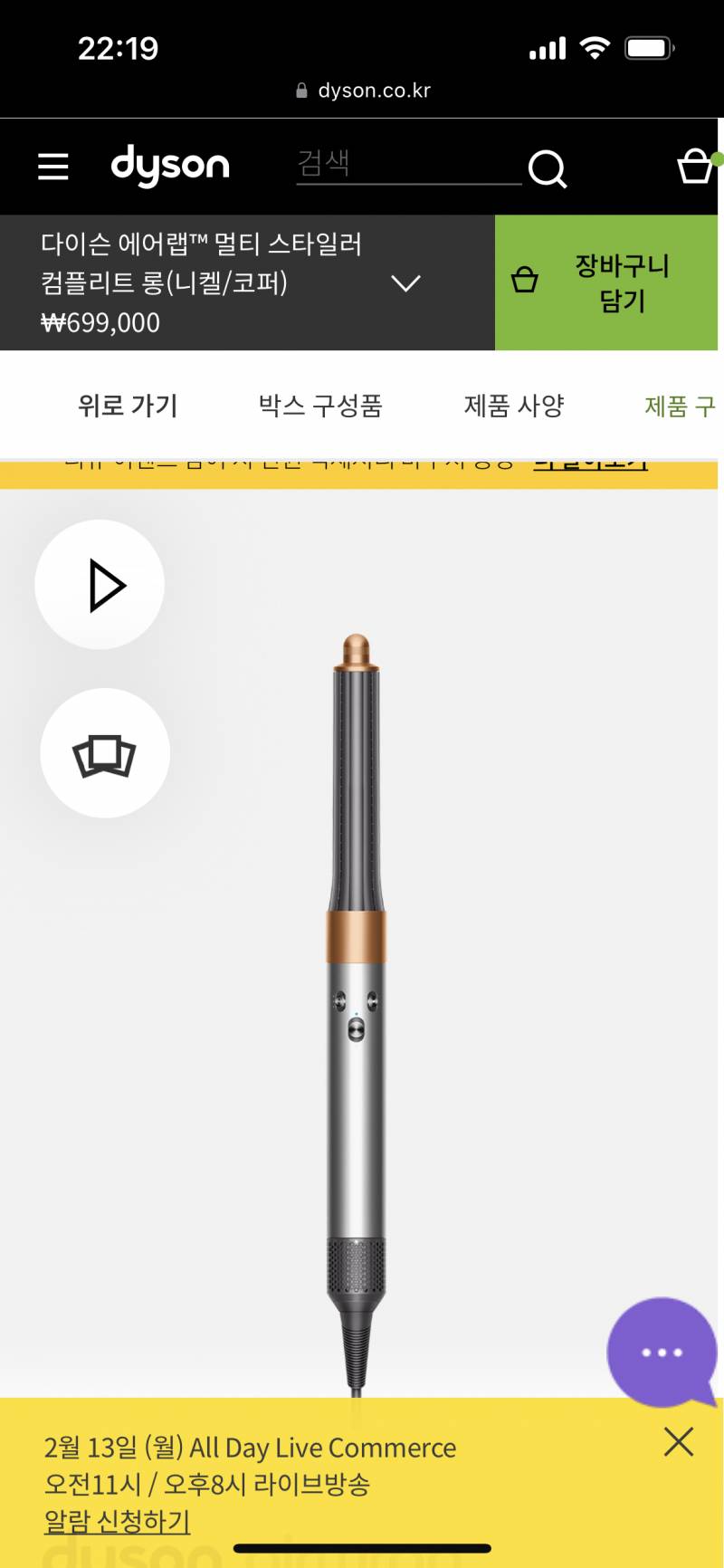Add product with 장바구니 담기 button
724x1568 pixels.
[606, 282]
